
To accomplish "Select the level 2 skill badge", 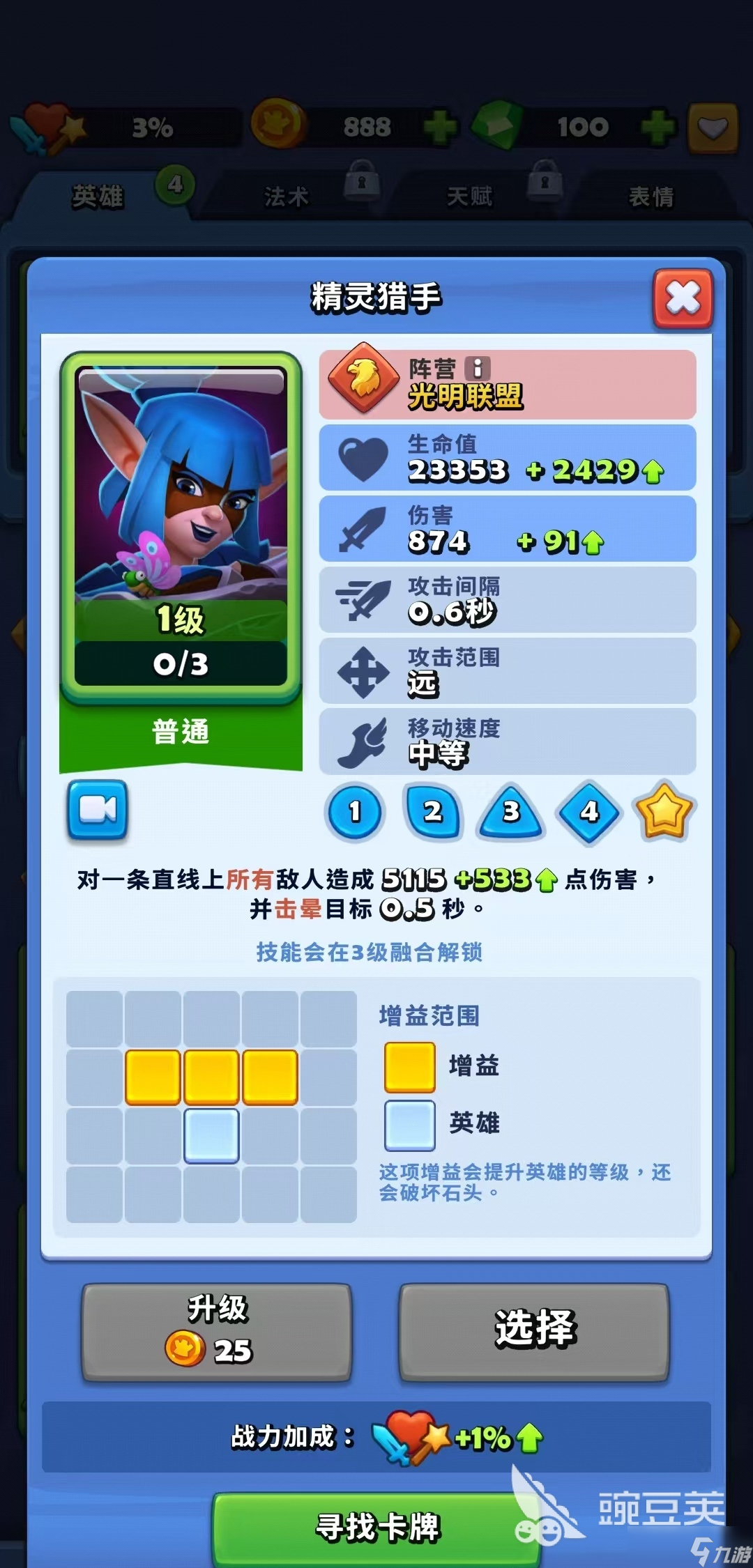I will 433,811.
